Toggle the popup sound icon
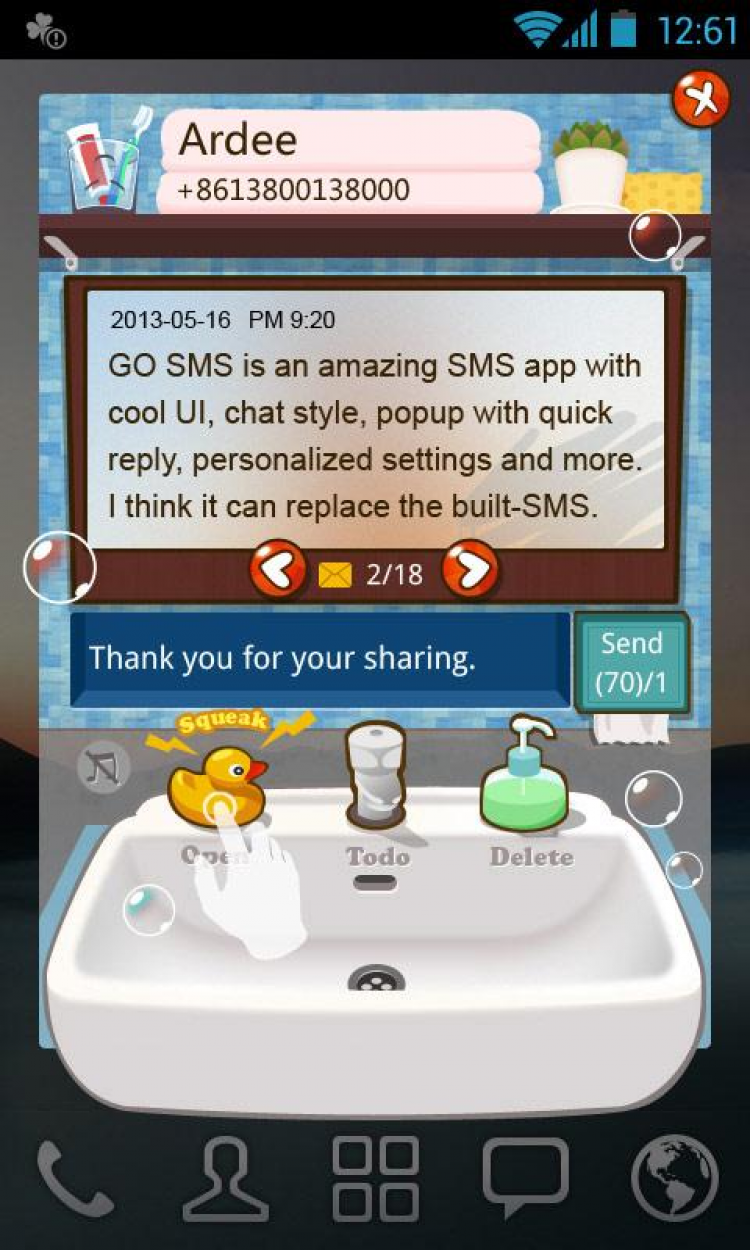 click(103, 768)
